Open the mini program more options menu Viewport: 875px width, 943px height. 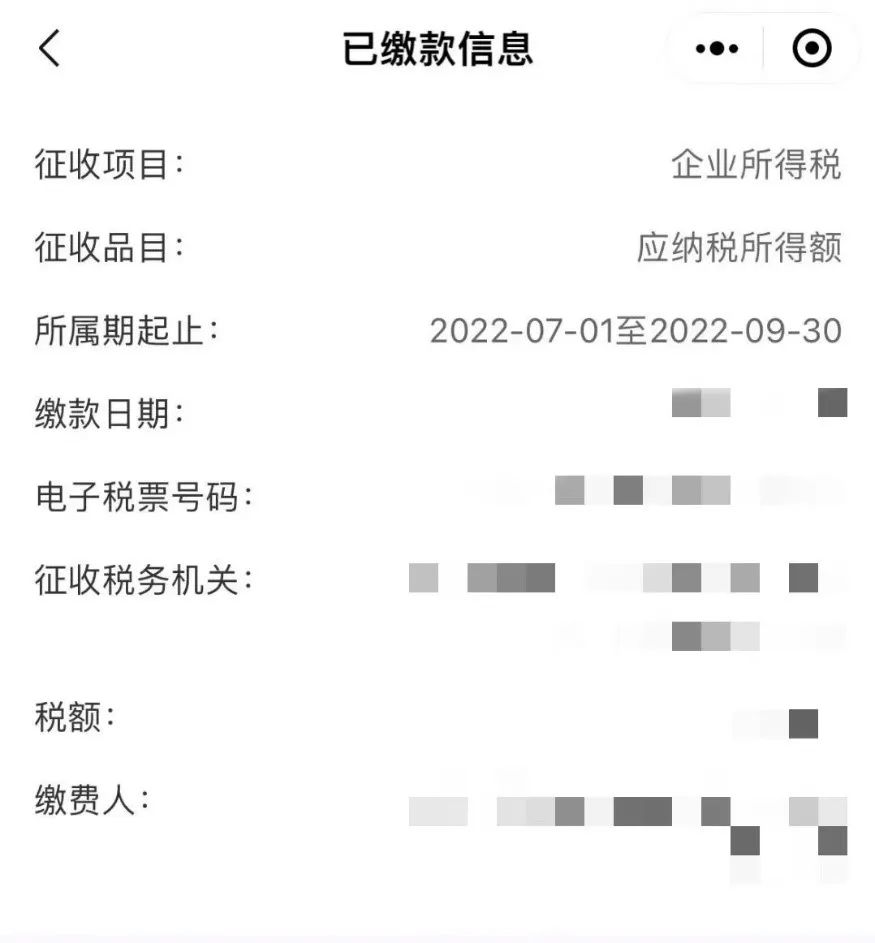click(717, 48)
